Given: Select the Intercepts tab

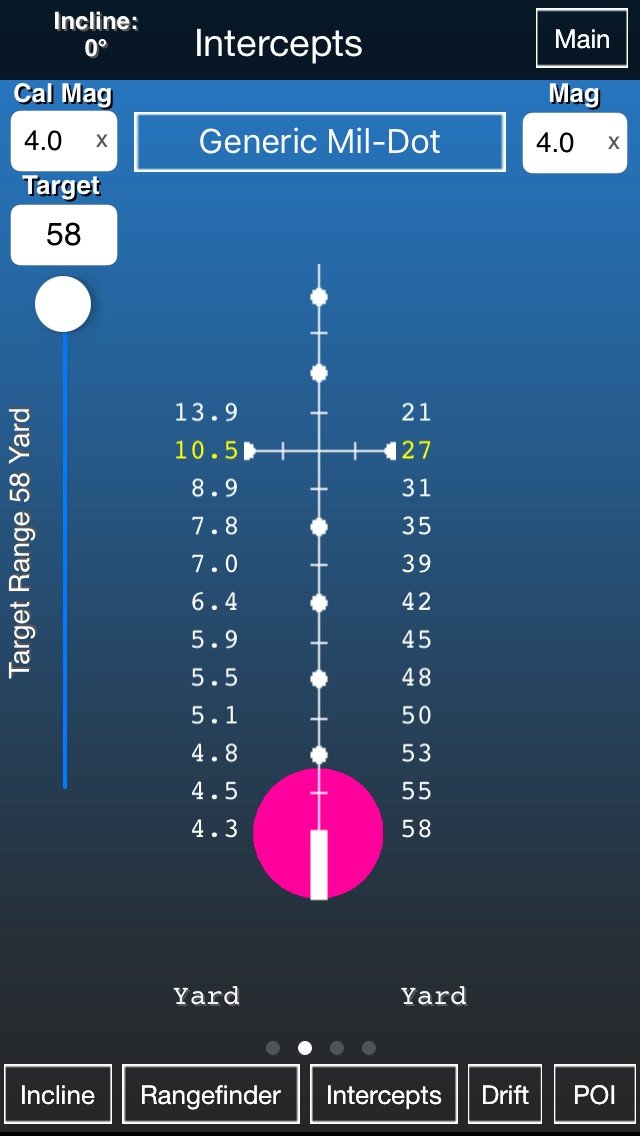Looking at the screenshot, I should tap(383, 1095).
